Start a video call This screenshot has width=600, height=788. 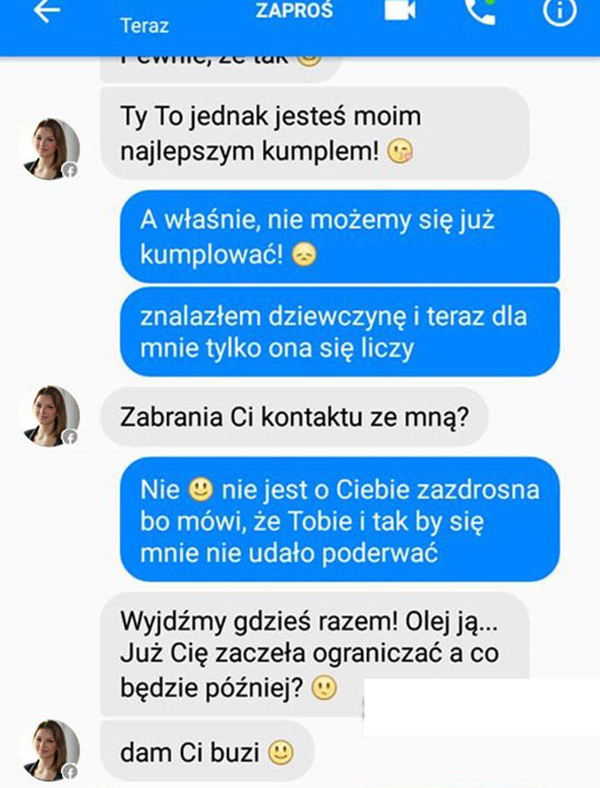[x=400, y=11]
